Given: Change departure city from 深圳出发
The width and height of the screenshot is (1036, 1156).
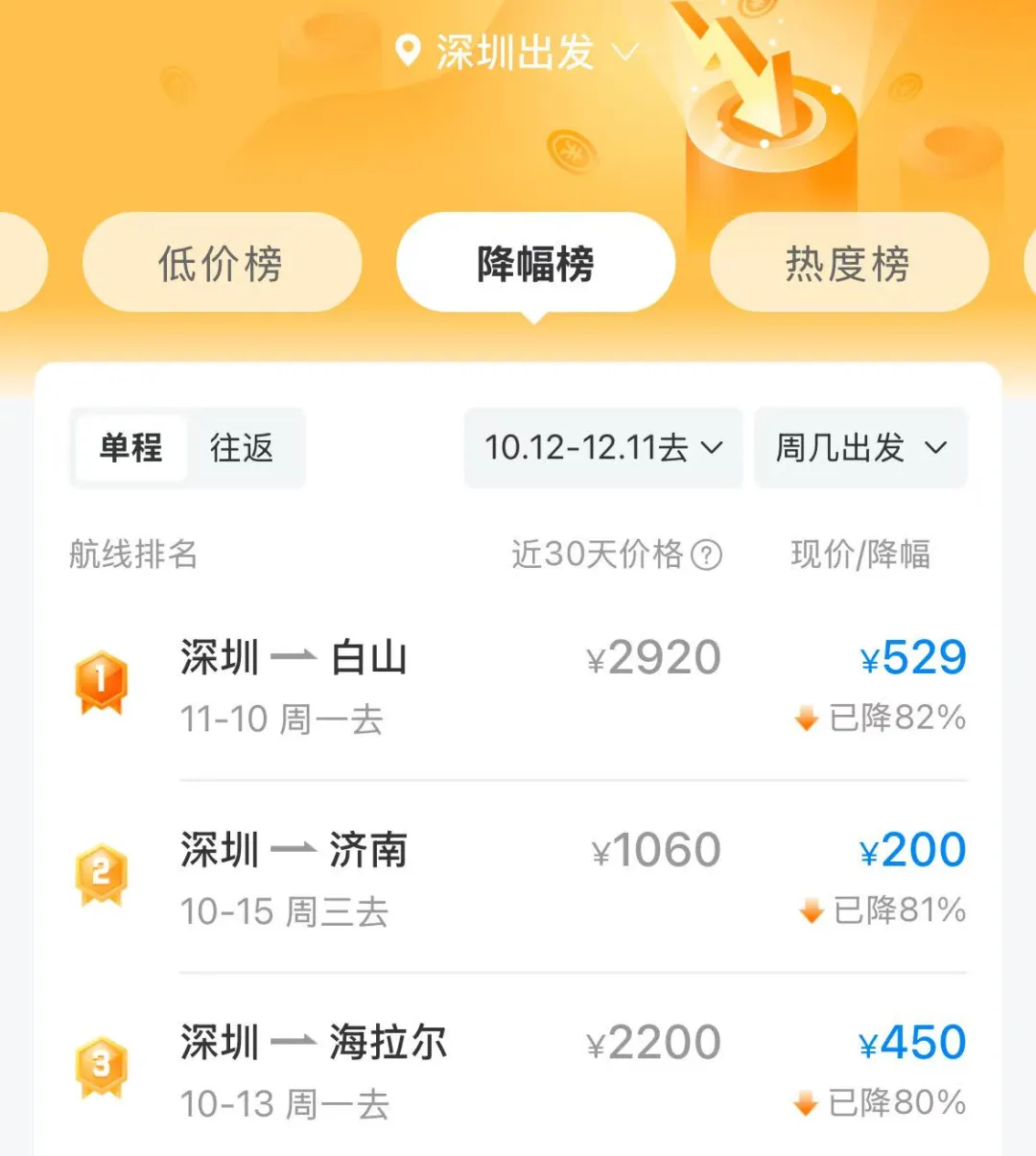Looking at the screenshot, I should 517,52.
